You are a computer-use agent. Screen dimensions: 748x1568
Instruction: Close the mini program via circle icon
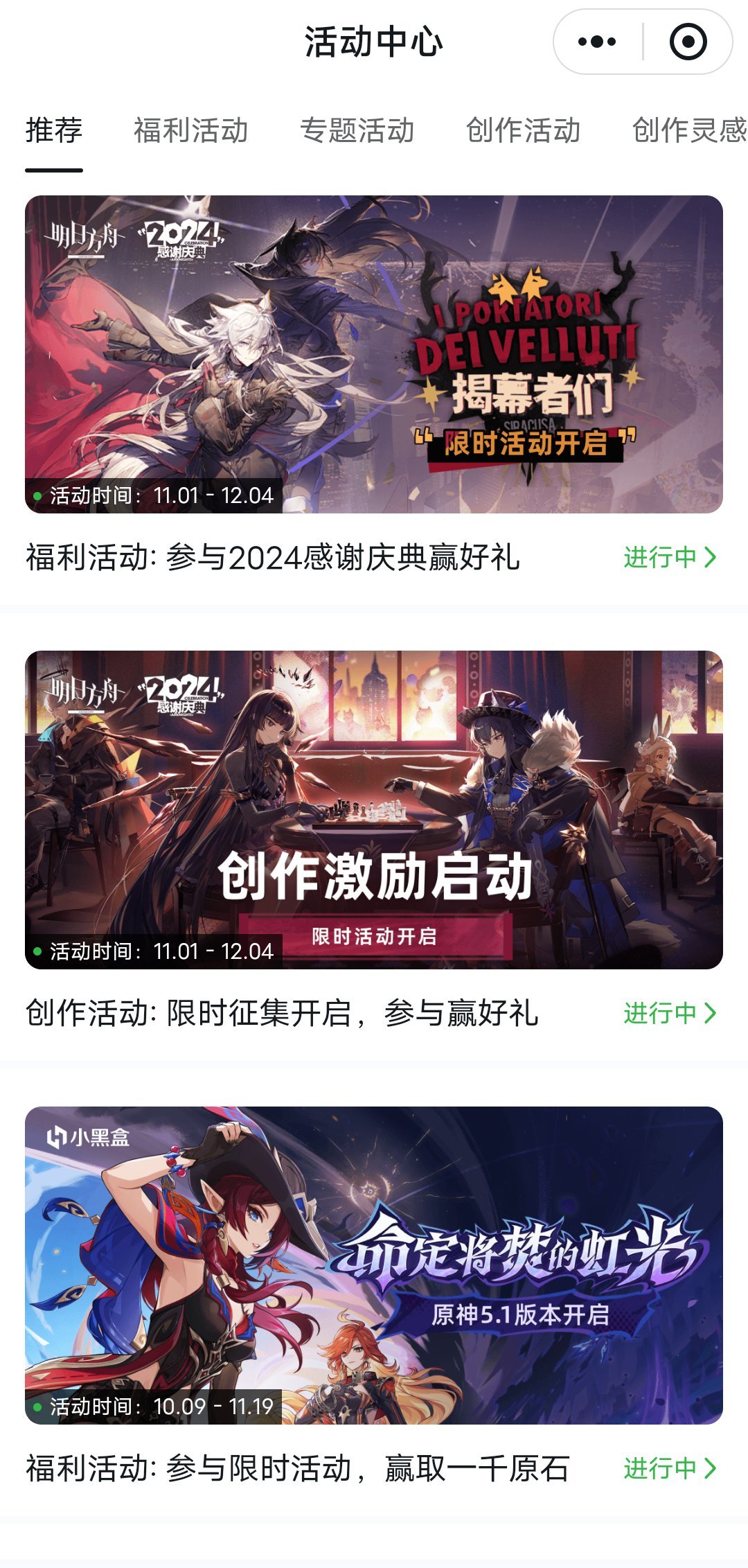pyautogui.click(x=688, y=42)
